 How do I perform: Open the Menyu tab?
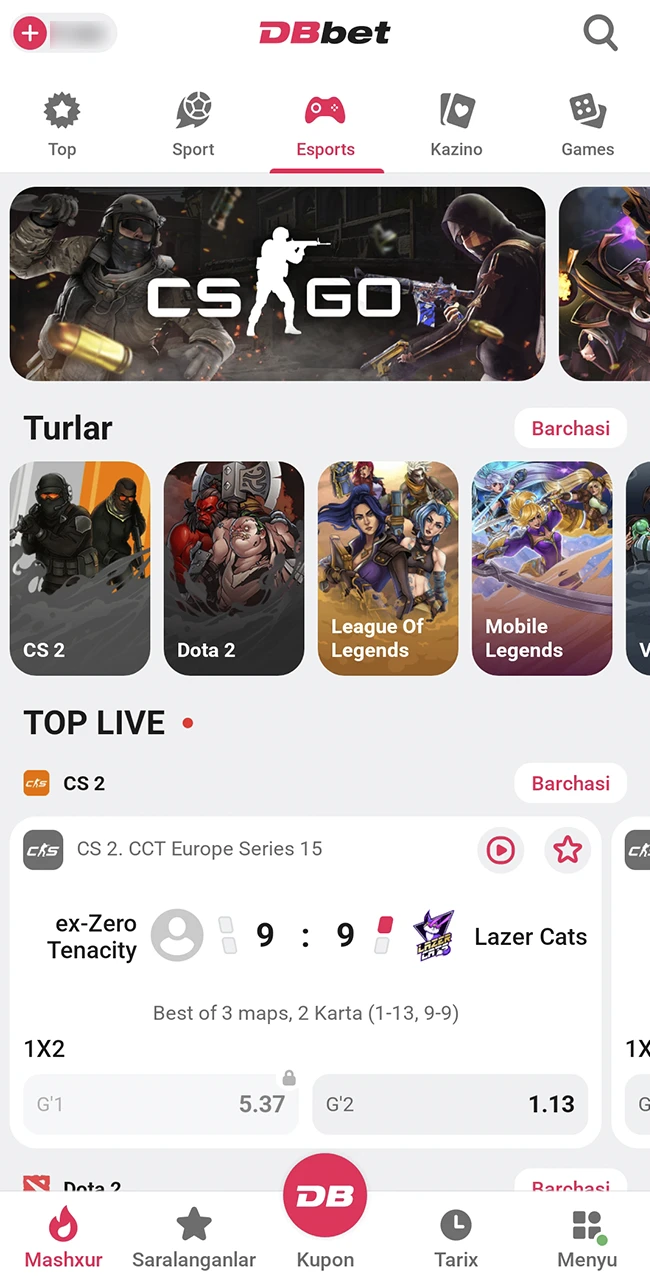click(x=587, y=1237)
